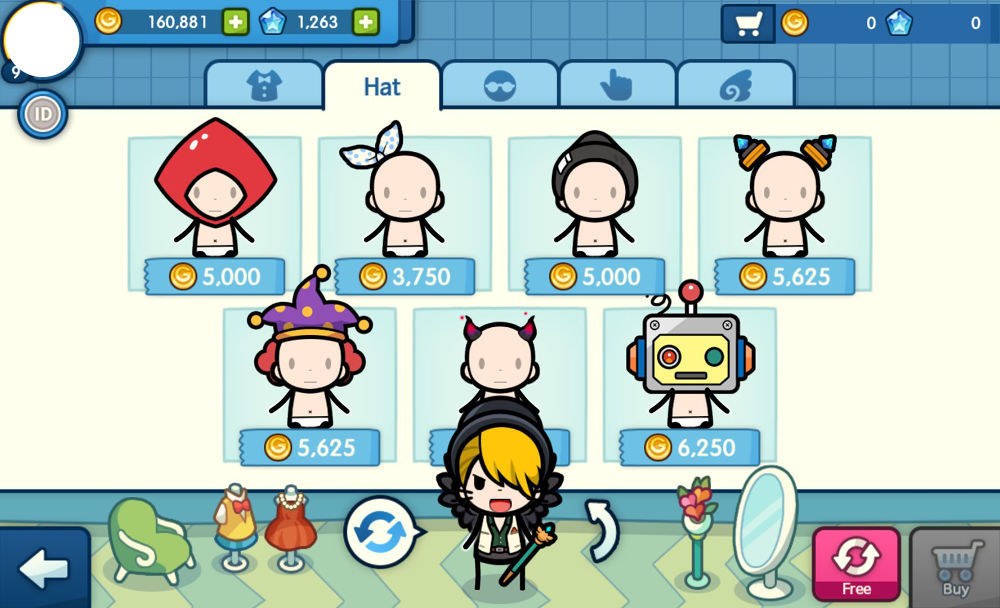
Task: Rotate the character with curved arrow
Action: point(600,530)
